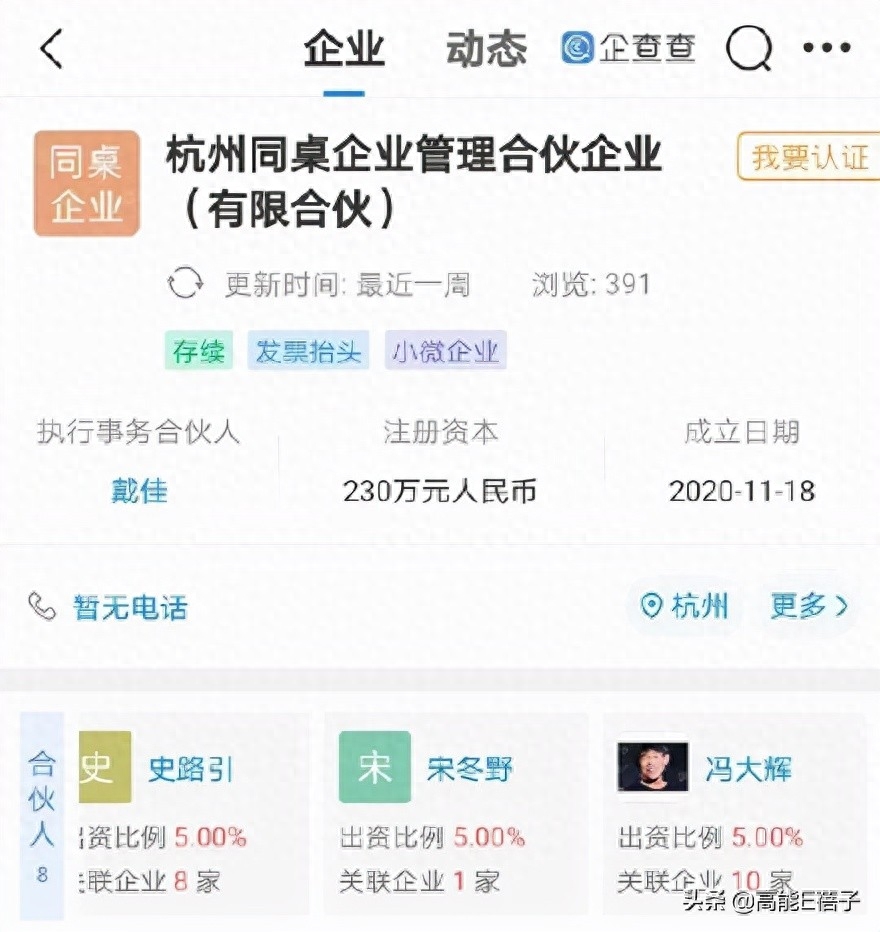Refresh the company update time

coord(185,284)
